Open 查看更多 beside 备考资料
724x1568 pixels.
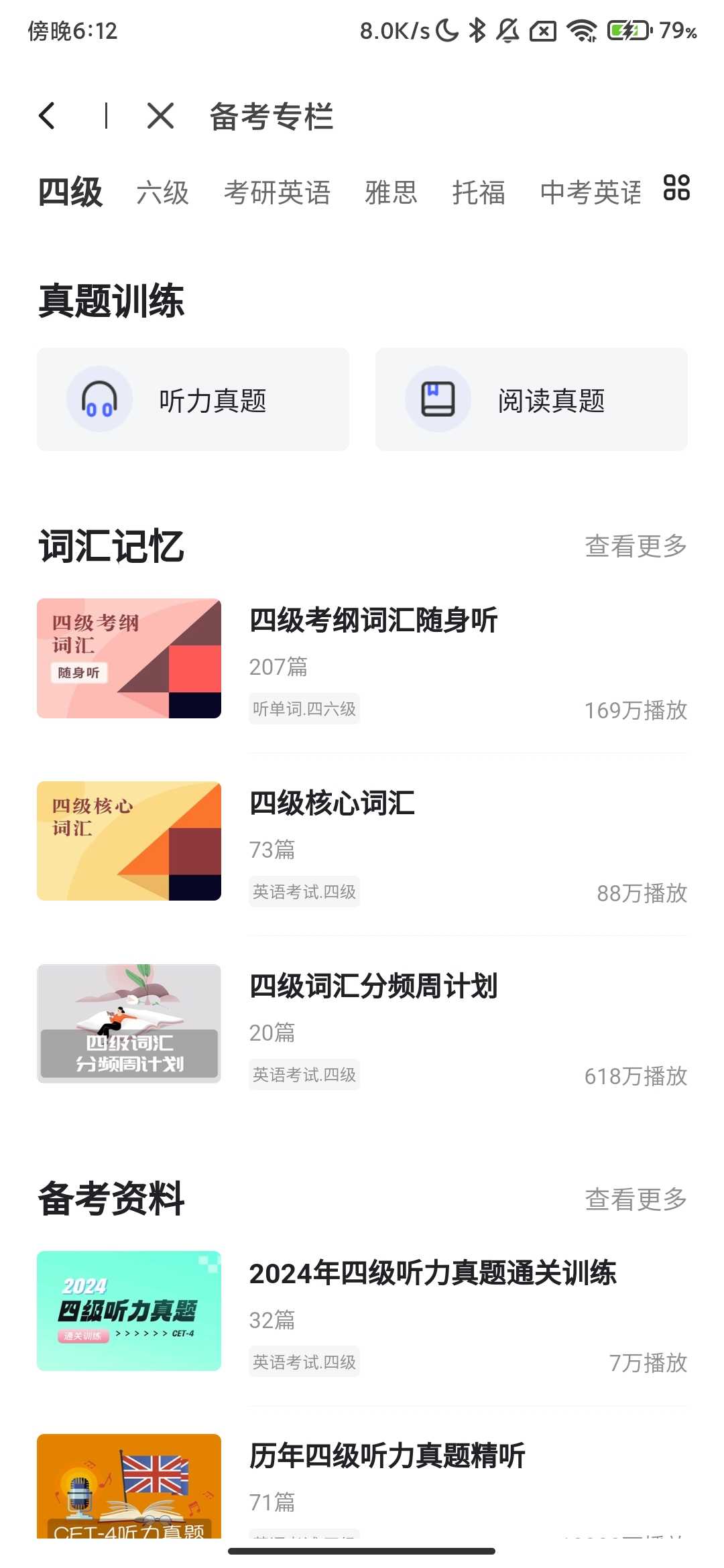pos(636,1200)
